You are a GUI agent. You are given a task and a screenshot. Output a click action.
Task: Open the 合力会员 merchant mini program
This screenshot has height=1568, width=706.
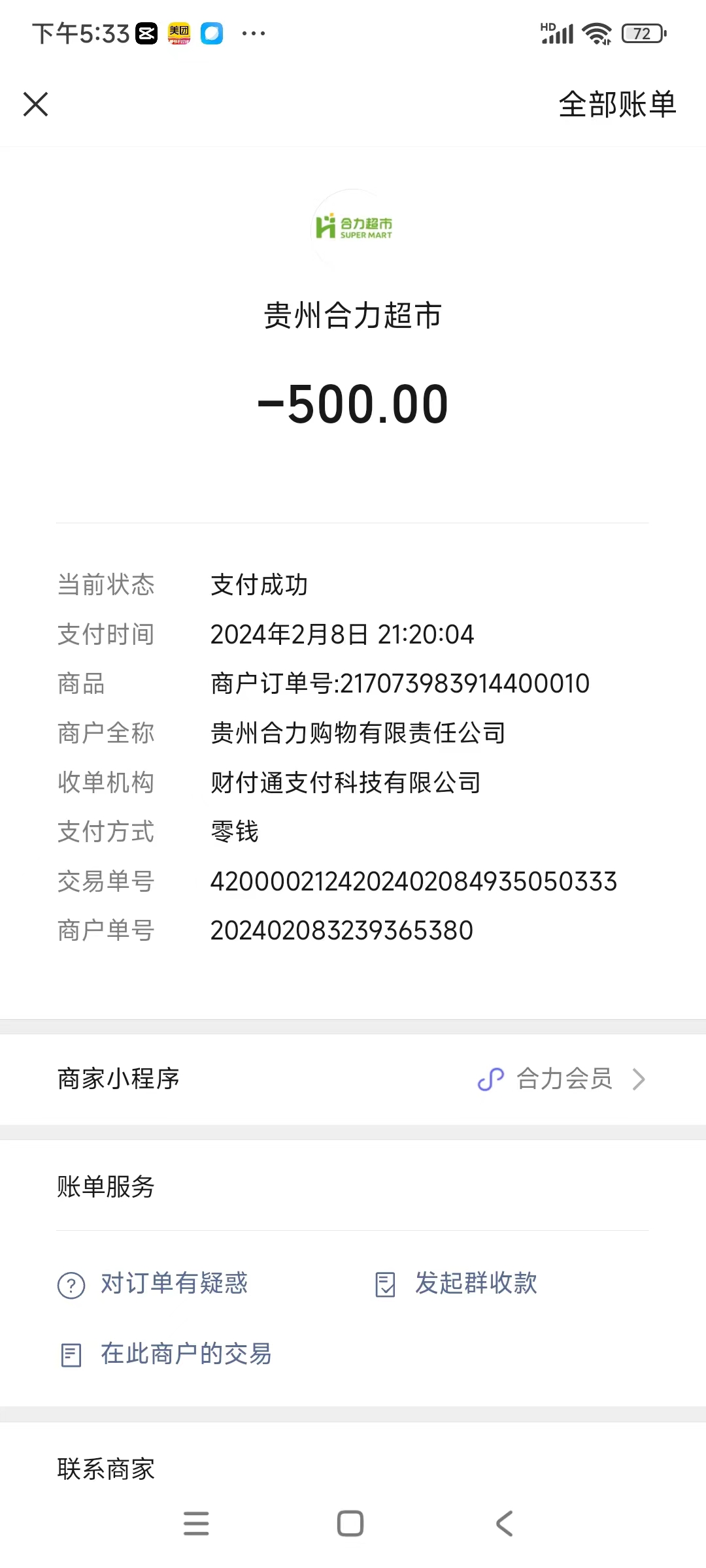click(x=562, y=1079)
